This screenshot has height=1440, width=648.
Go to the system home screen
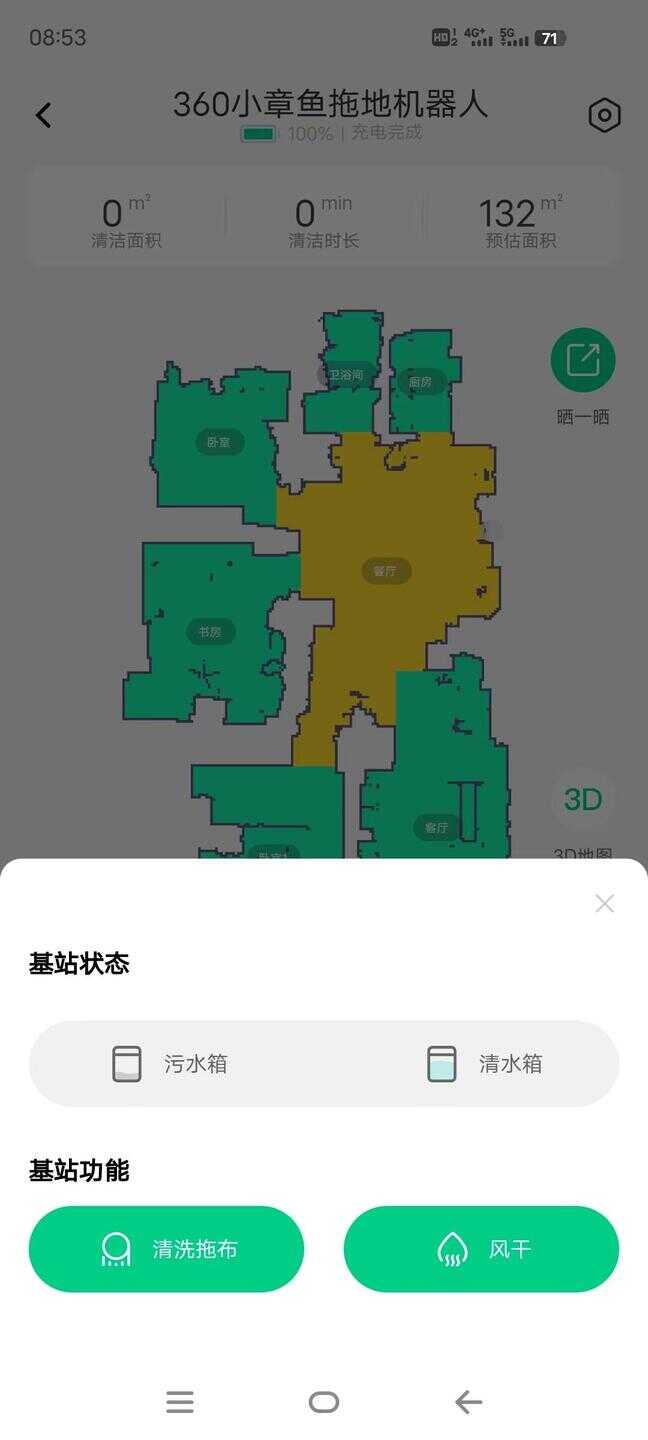324,1403
